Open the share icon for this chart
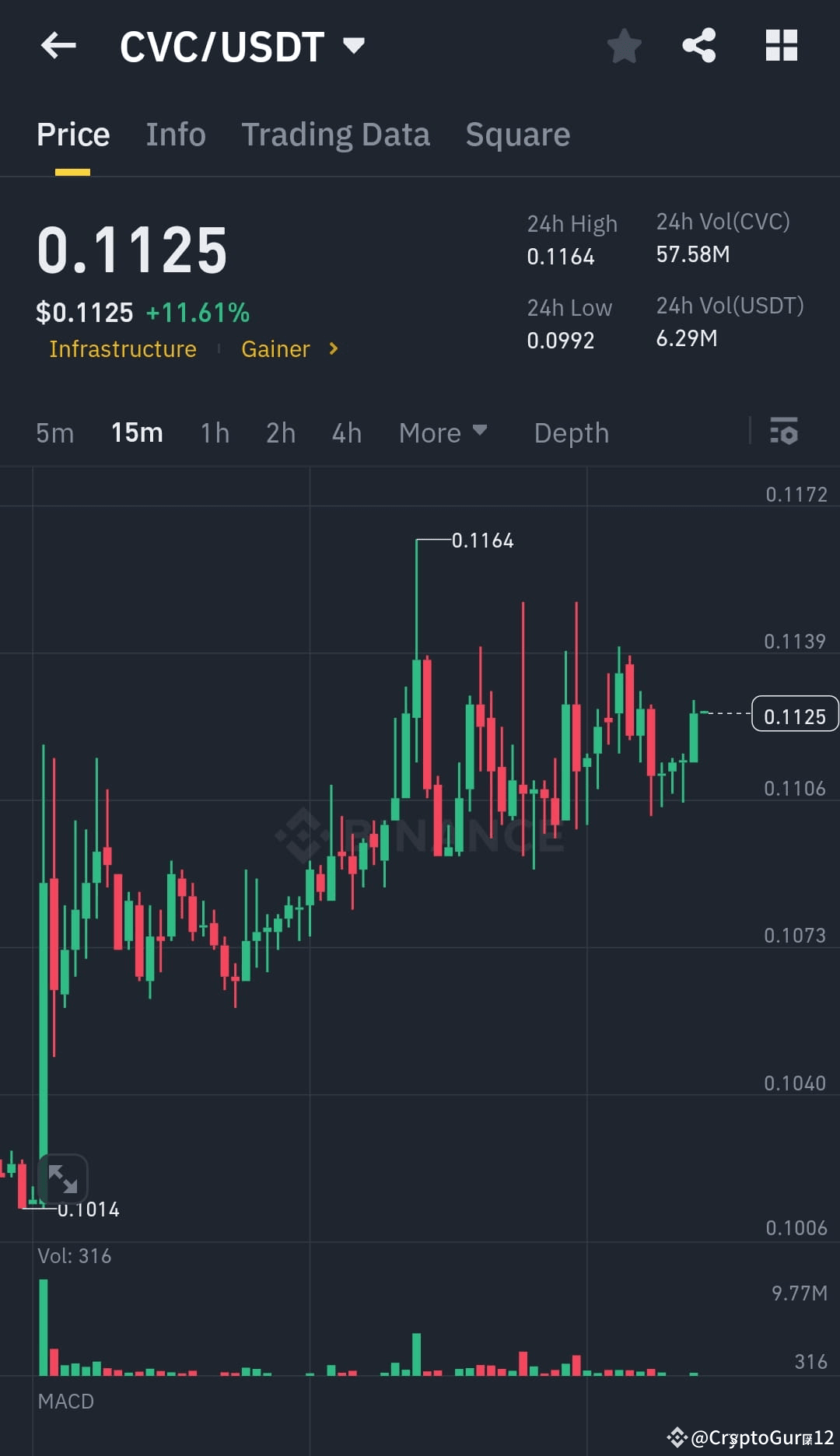The image size is (840, 1456). (698, 46)
